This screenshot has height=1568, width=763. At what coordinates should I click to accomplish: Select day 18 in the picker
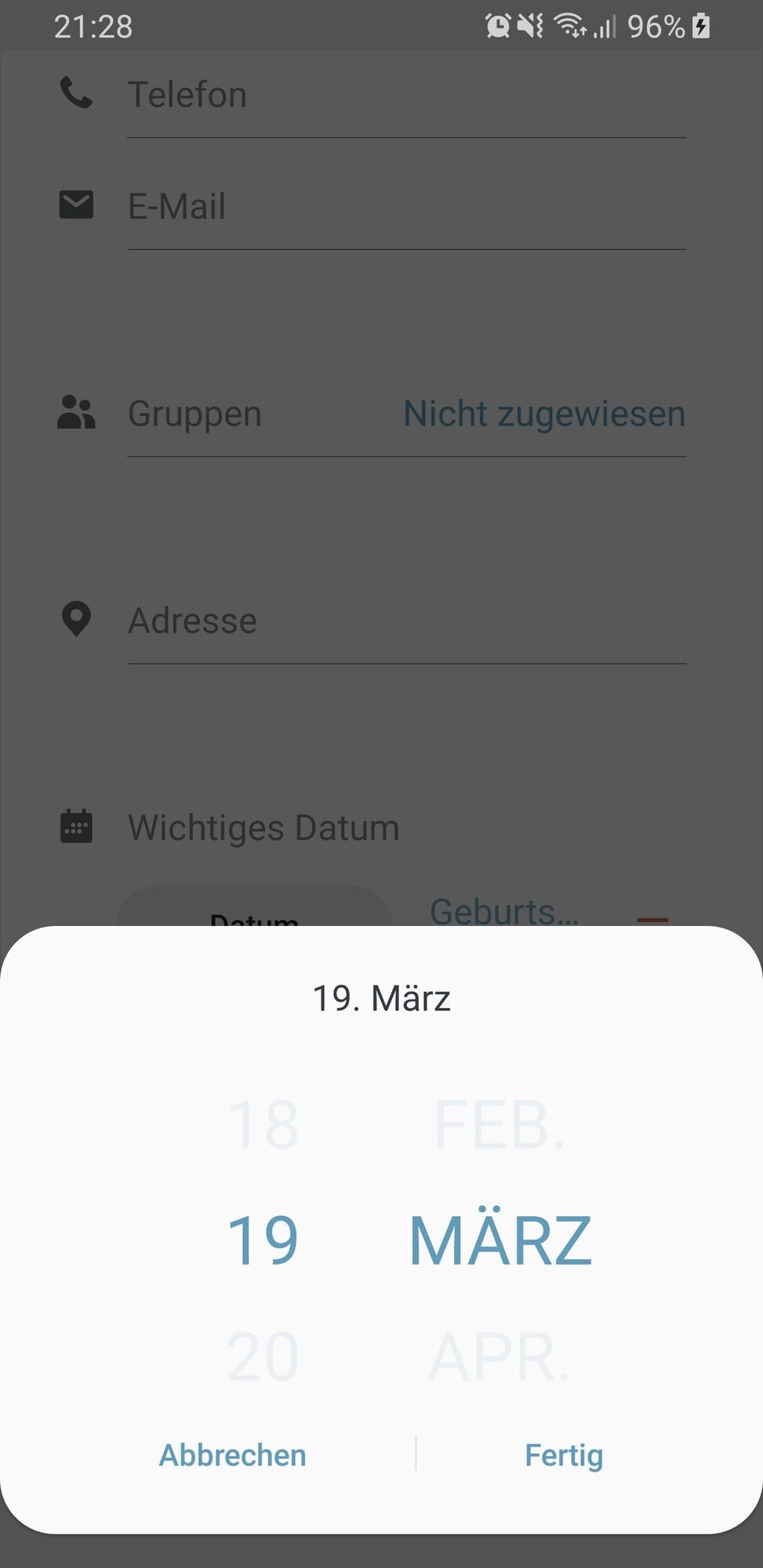[x=263, y=1125]
